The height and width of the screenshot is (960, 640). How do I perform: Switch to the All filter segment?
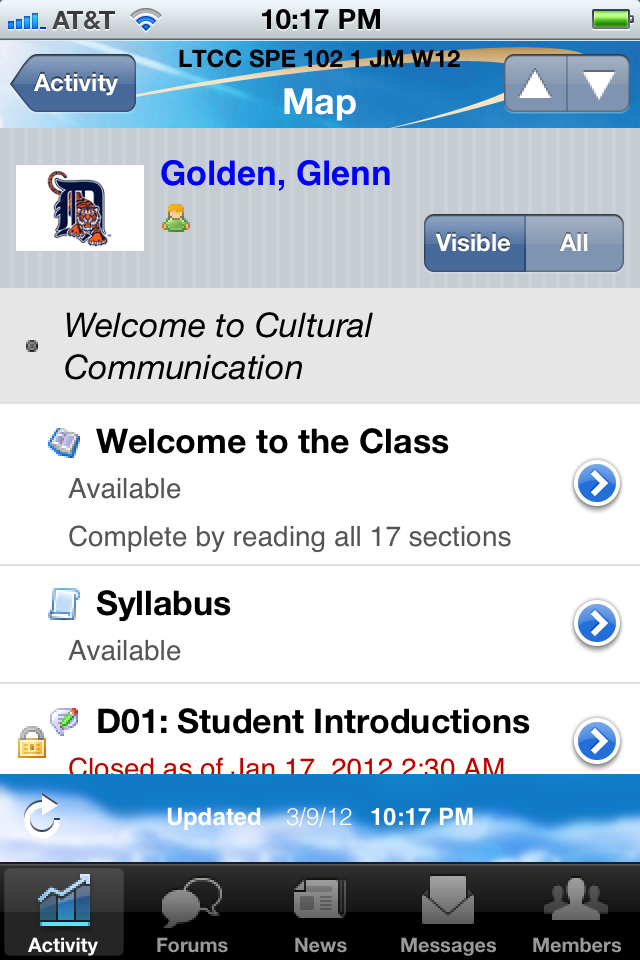pos(574,243)
